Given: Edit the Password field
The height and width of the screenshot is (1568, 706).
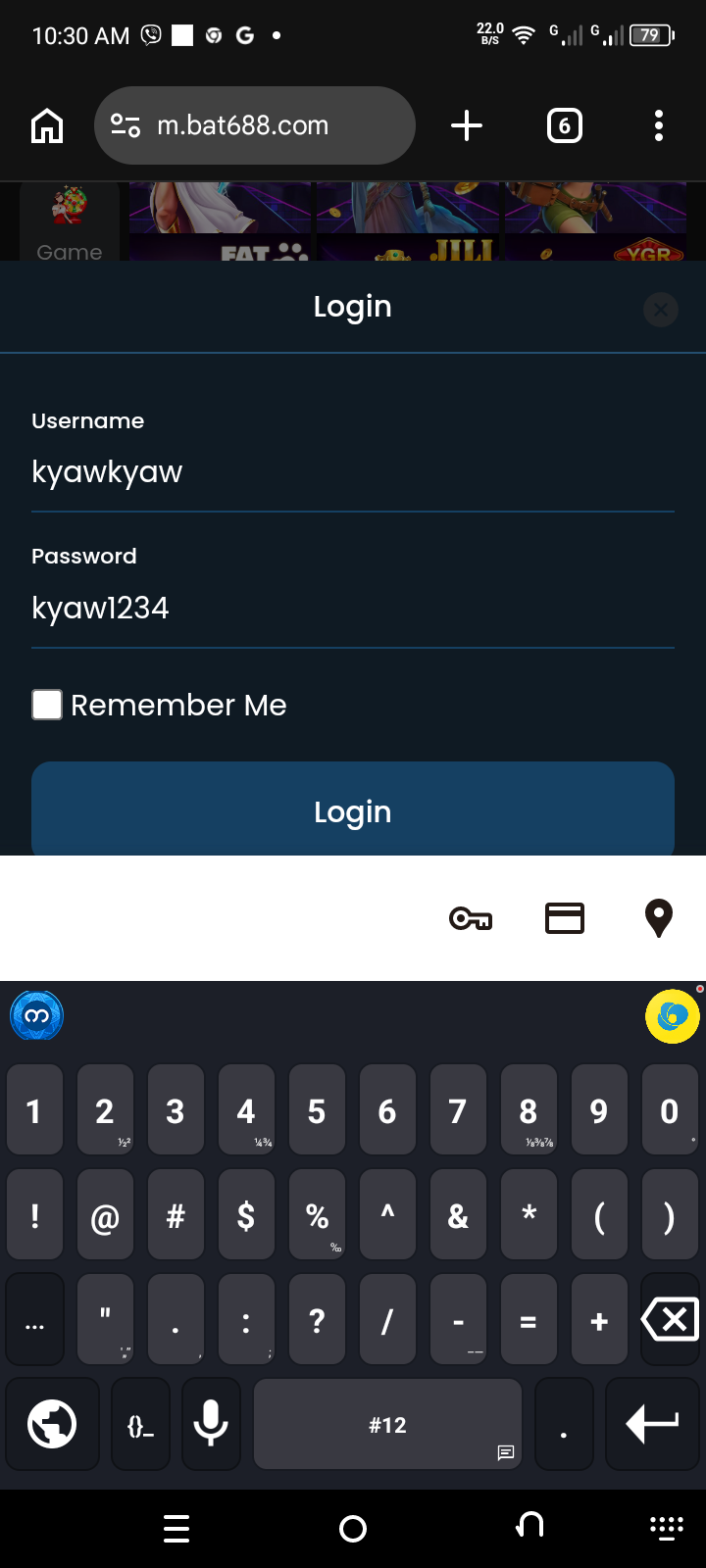Looking at the screenshot, I should tap(353, 608).
